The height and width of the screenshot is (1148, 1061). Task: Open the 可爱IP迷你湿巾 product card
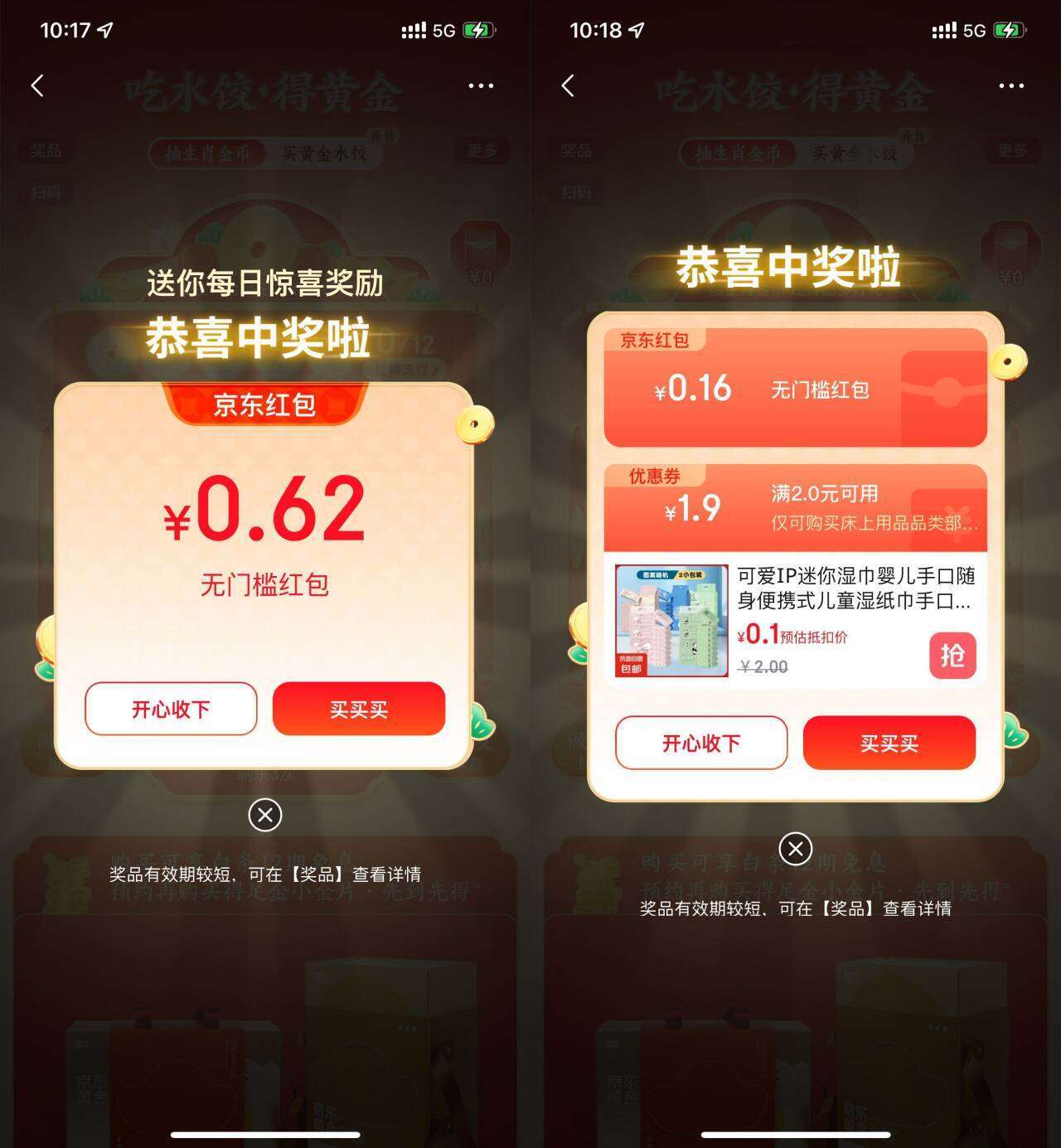[829, 618]
